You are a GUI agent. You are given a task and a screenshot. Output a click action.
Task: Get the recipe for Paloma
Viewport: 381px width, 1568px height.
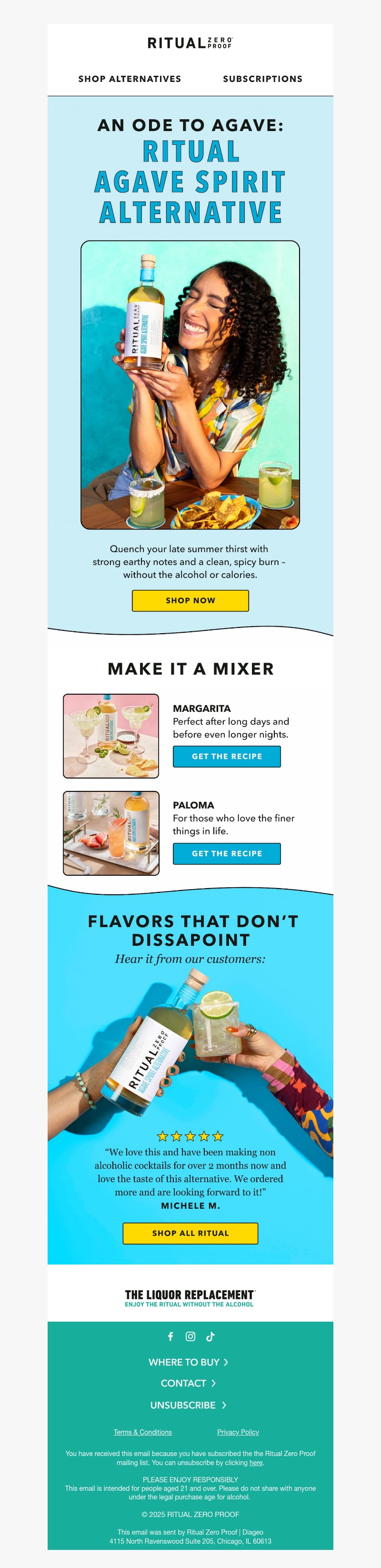click(x=226, y=853)
